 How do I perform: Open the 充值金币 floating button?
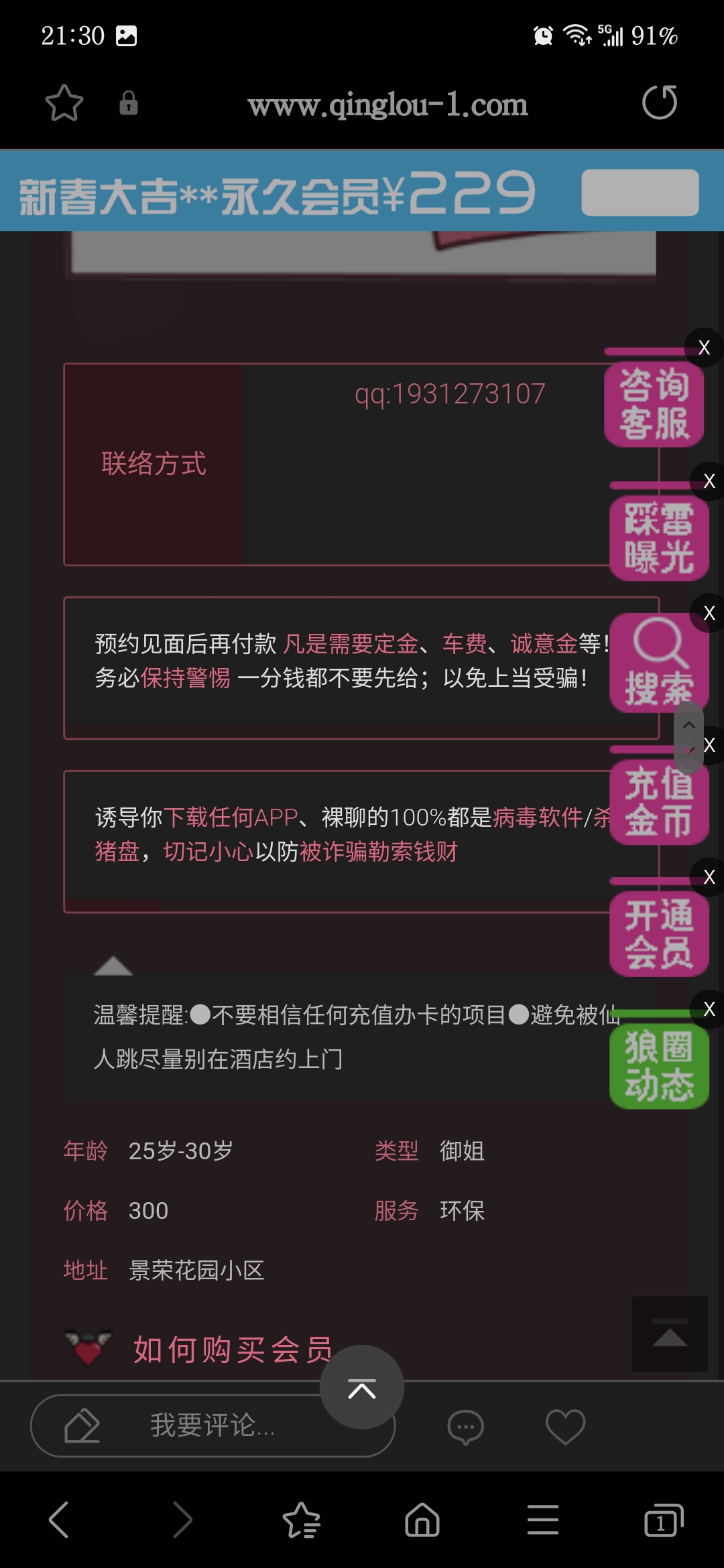(659, 802)
